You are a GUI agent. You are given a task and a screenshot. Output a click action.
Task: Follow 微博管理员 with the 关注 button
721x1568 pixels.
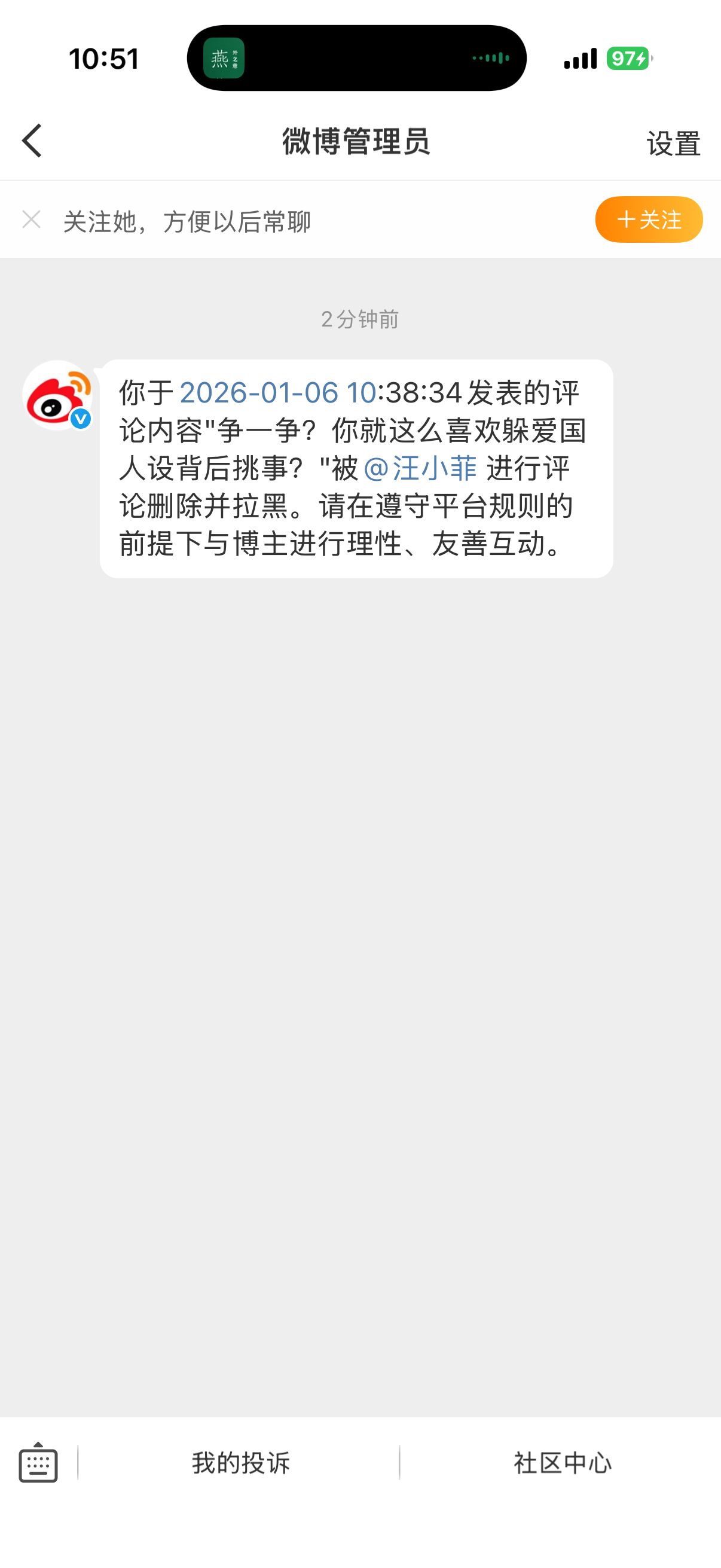(x=649, y=219)
